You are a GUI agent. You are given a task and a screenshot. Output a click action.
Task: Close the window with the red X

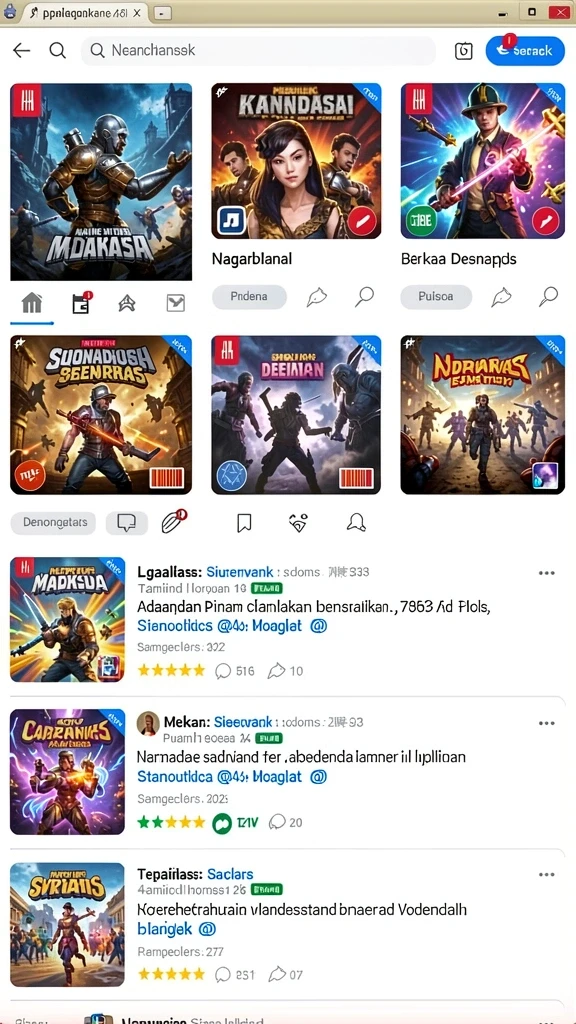pyautogui.click(x=558, y=12)
